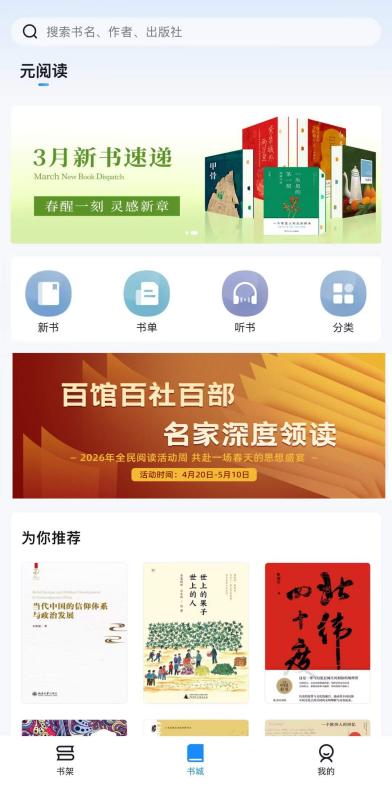392x810 pixels.
Task: Open the 书单 book lists
Action: (x=147, y=302)
